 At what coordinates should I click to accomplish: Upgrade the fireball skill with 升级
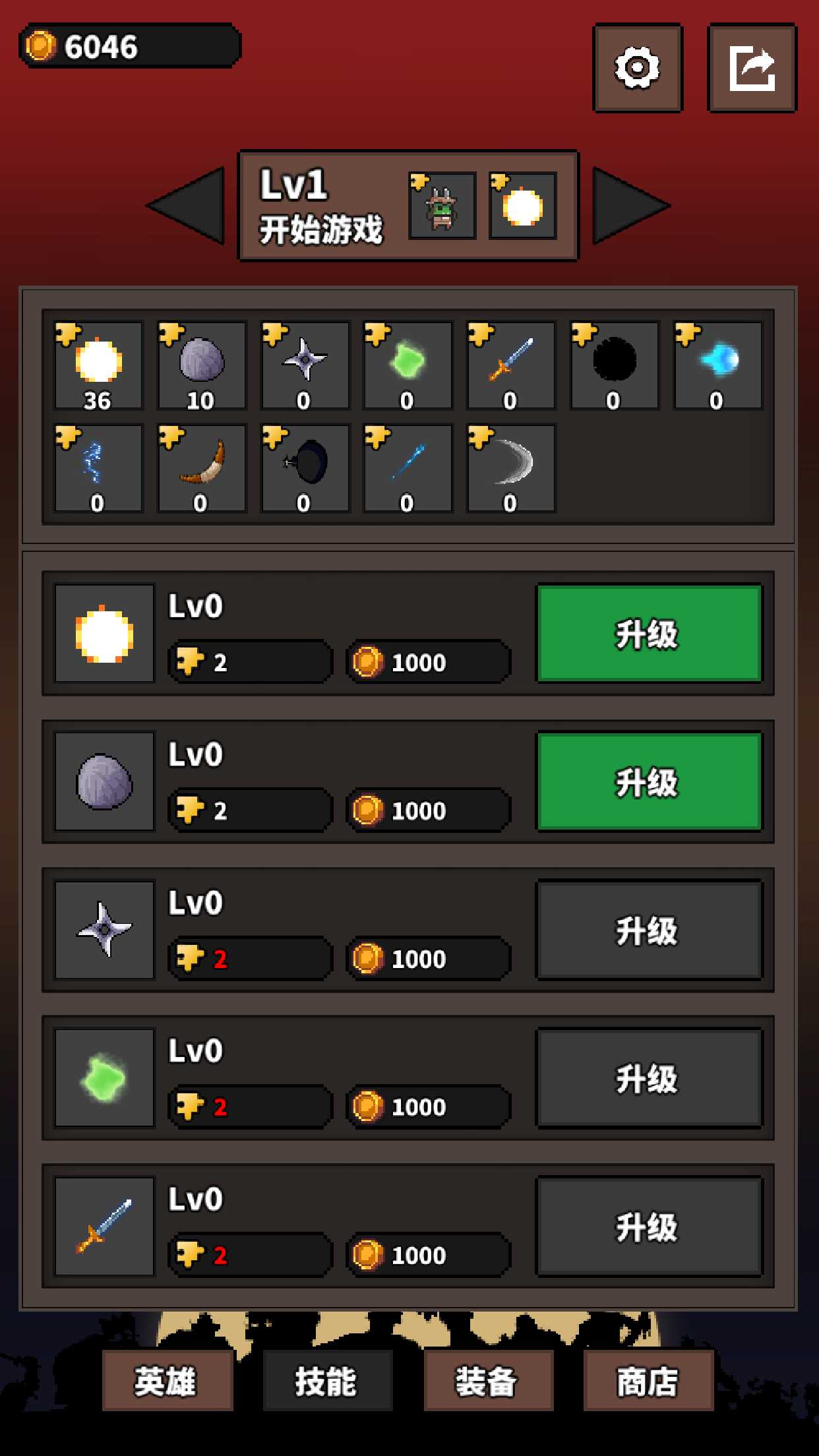650,634
